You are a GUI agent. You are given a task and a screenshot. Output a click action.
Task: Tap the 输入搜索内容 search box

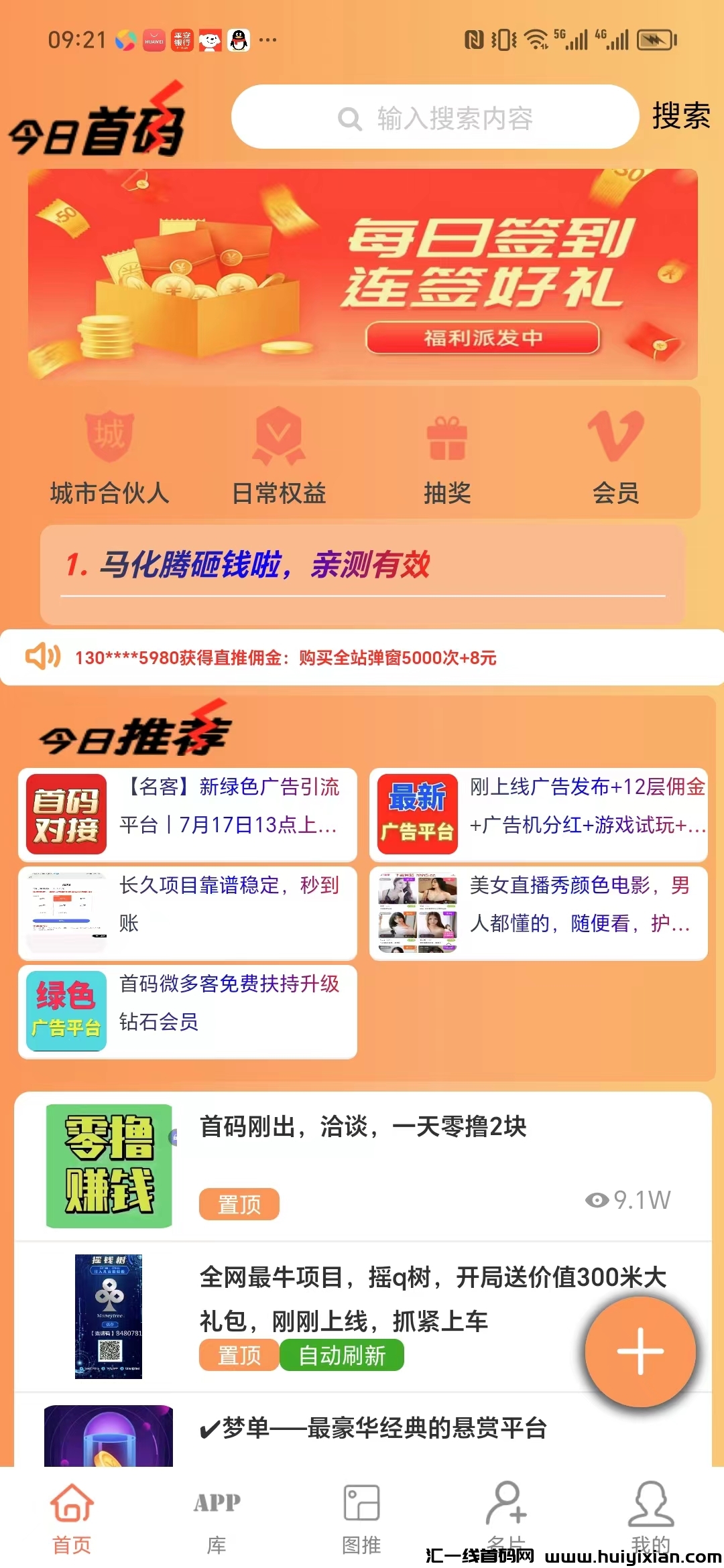[x=434, y=117]
